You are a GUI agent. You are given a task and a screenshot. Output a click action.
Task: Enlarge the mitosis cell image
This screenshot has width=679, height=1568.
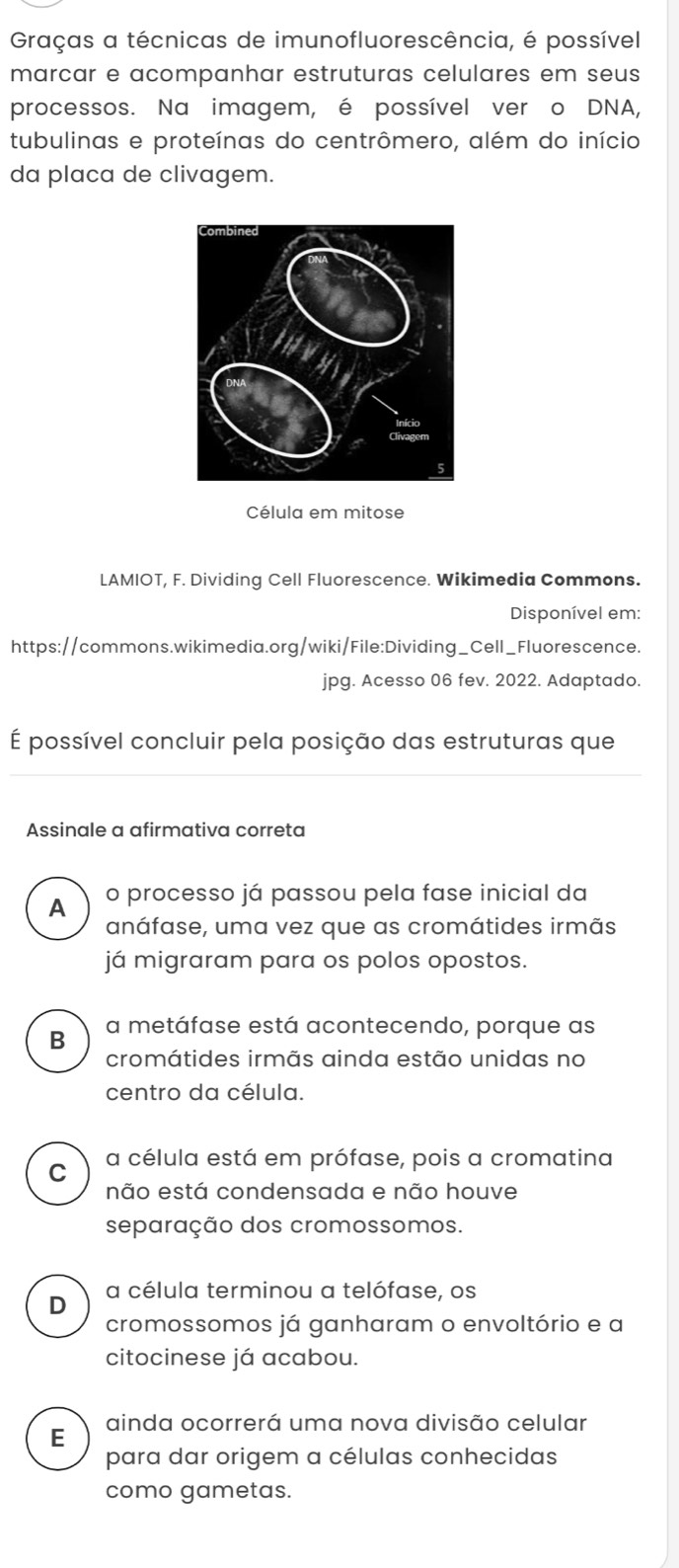(326, 353)
